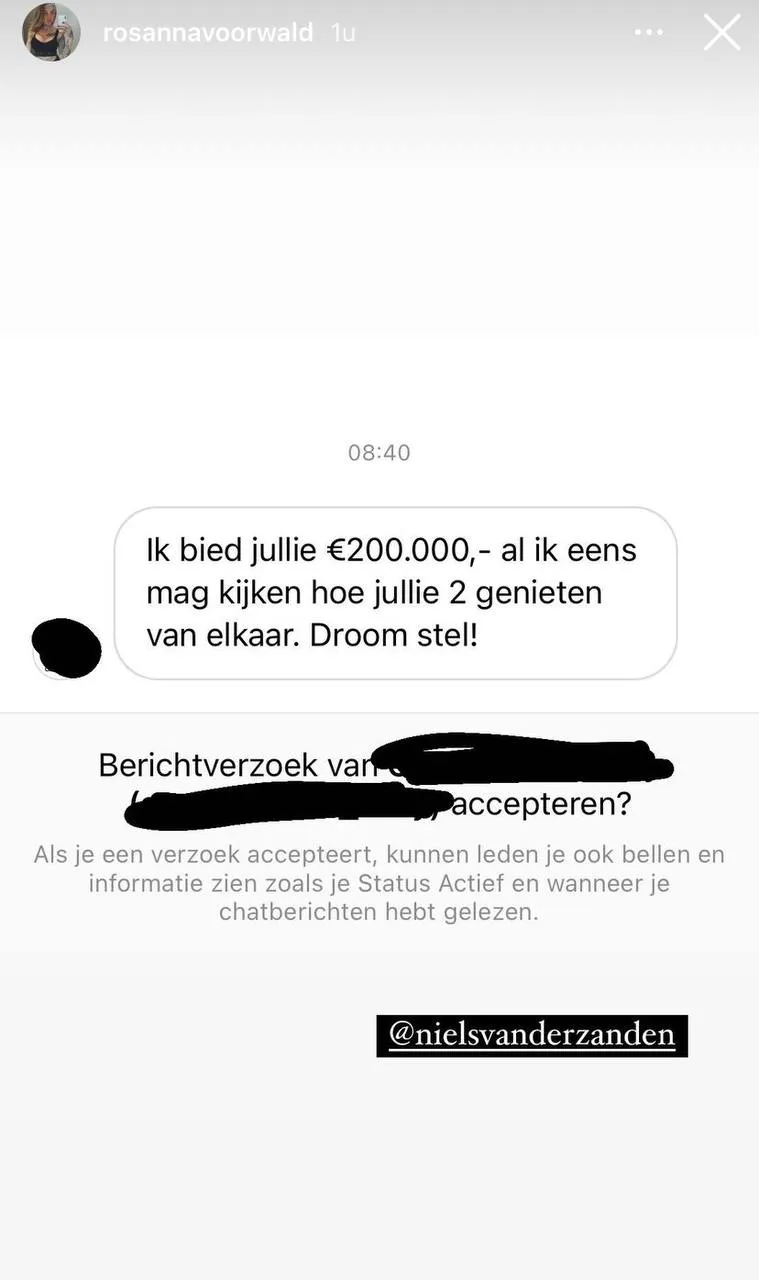This screenshot has width=759, height=1280.
Task: Open rosannavoorwald's profile picture
Action: point(51,33)
